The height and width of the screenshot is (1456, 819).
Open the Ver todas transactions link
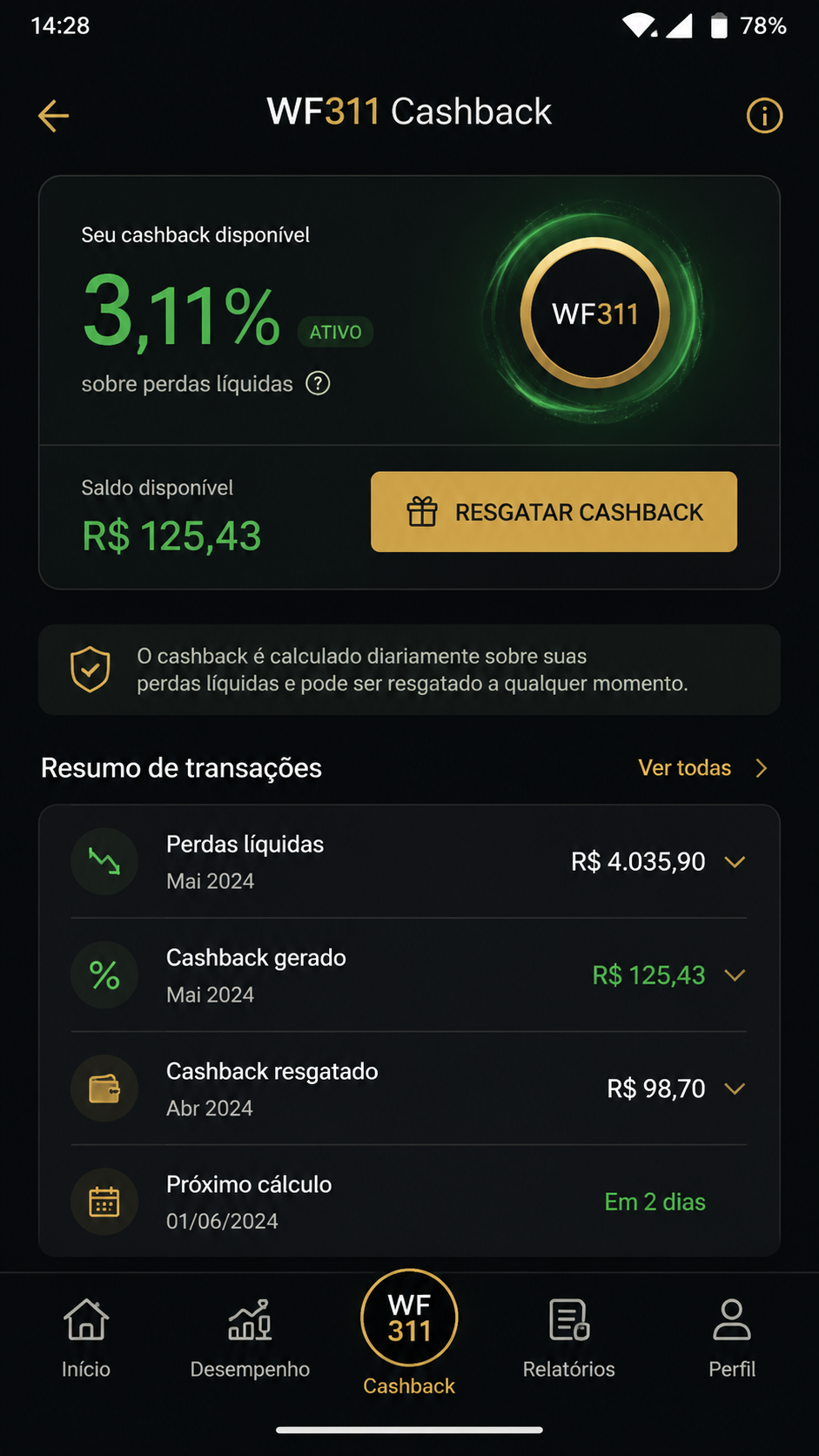coord(703,768)
